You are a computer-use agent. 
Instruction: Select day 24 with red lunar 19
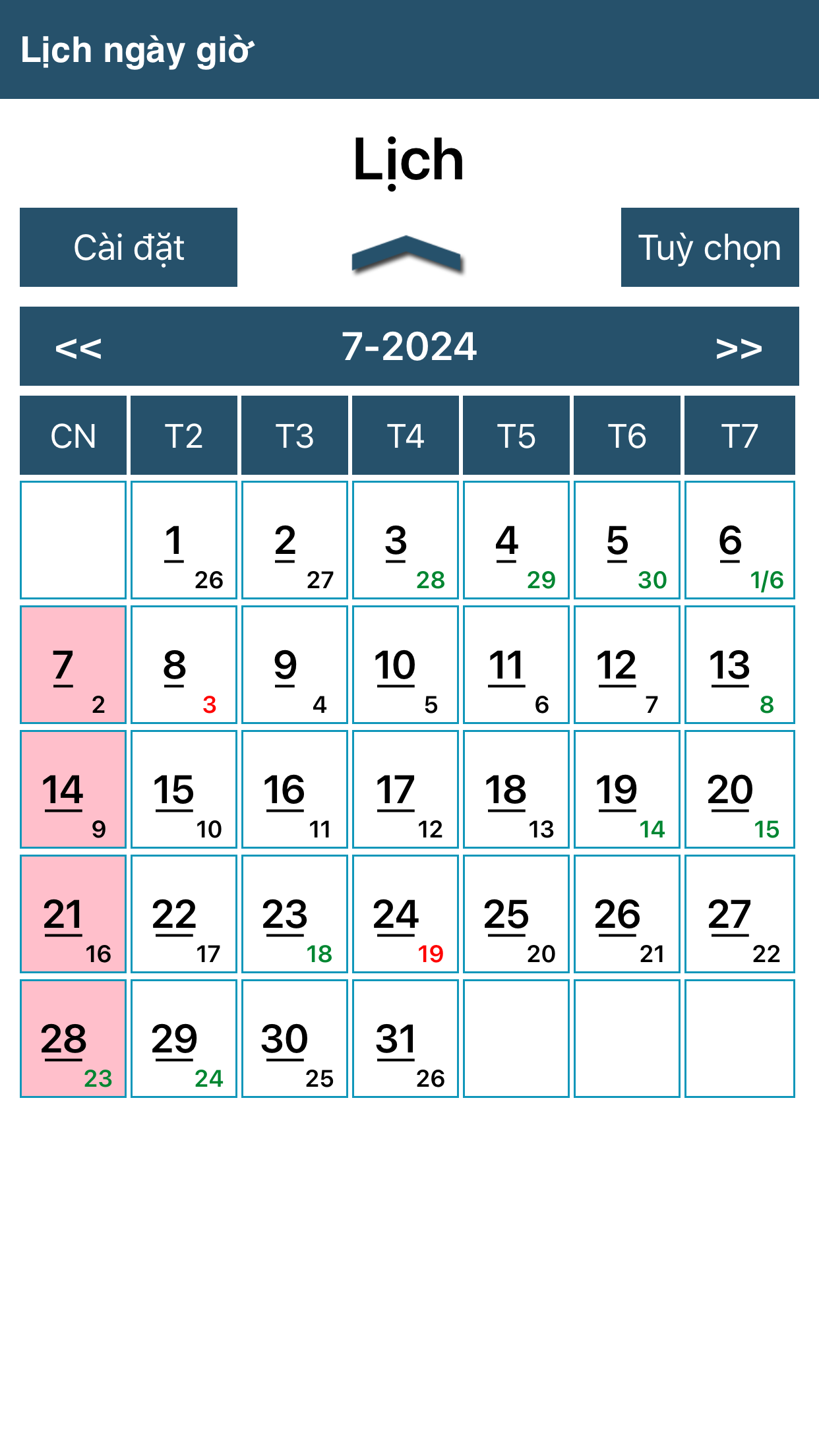click(x=405, y=914)
